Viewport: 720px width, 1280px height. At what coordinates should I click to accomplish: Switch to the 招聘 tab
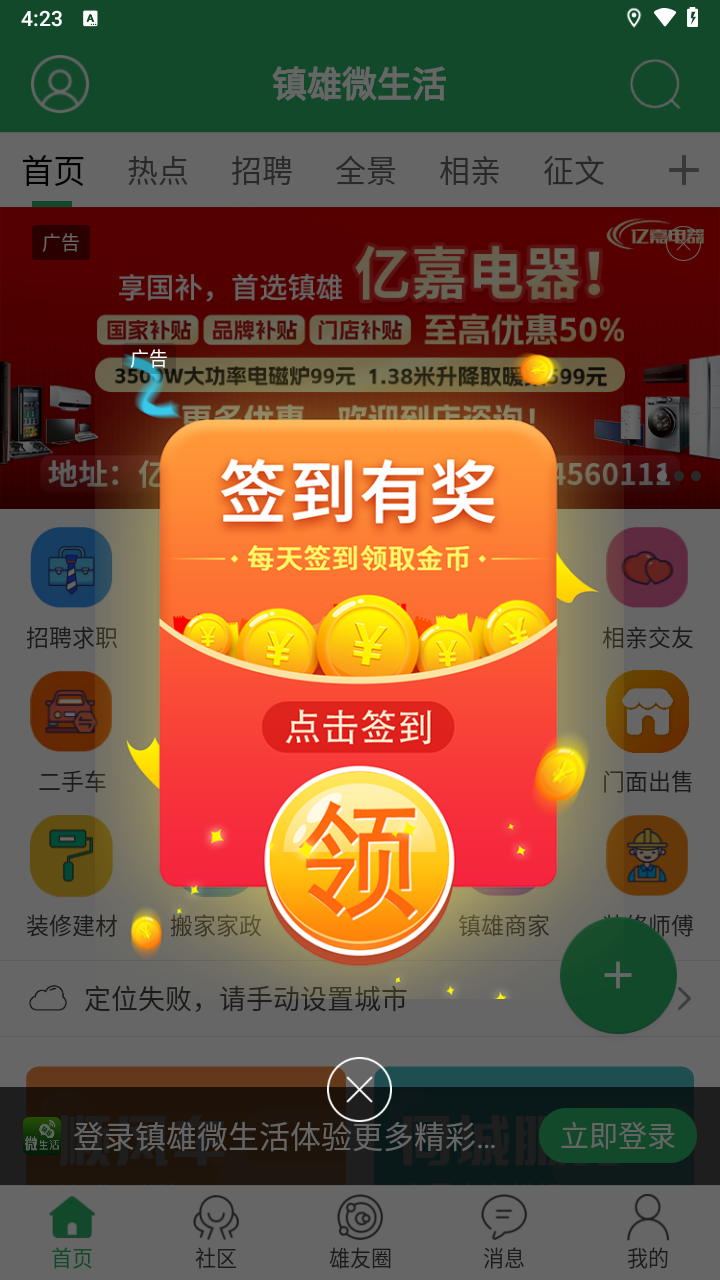tap(262, 171)
